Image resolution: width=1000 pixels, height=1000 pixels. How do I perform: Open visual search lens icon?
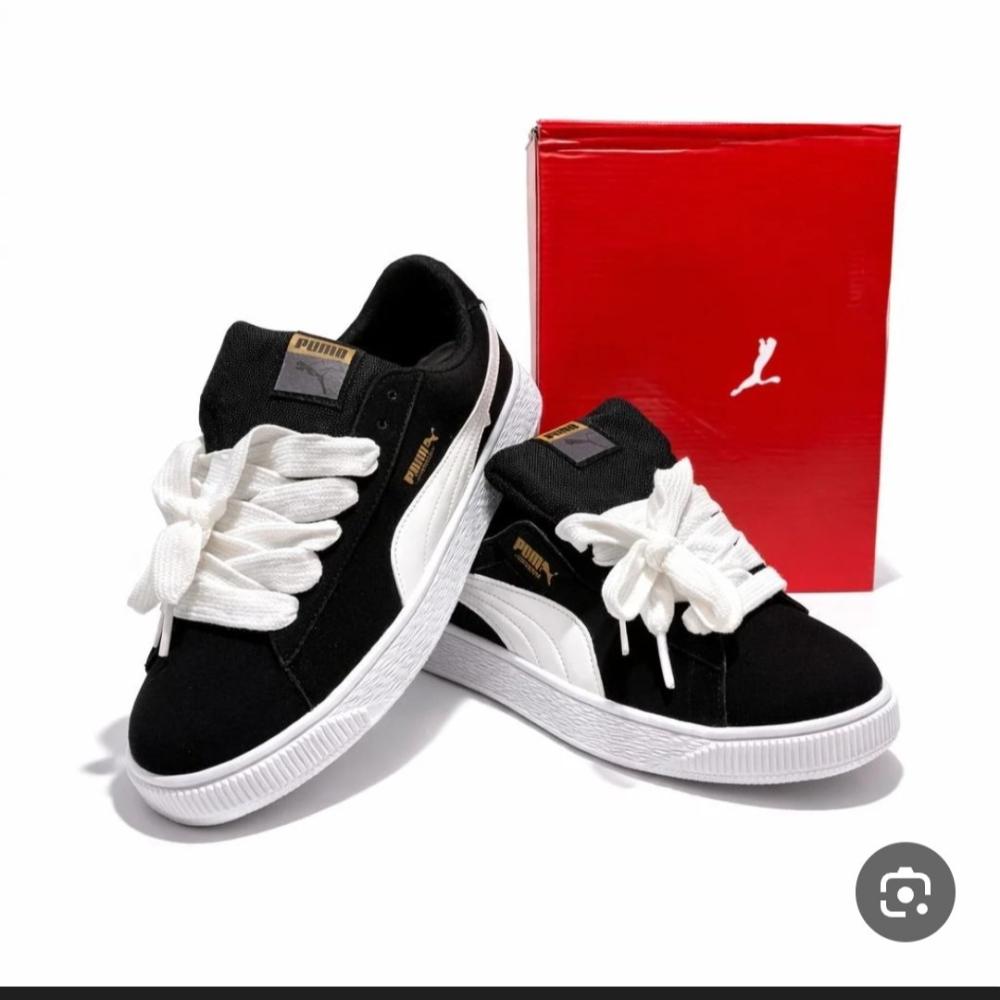pyautogui.click(x=905, y=892)
